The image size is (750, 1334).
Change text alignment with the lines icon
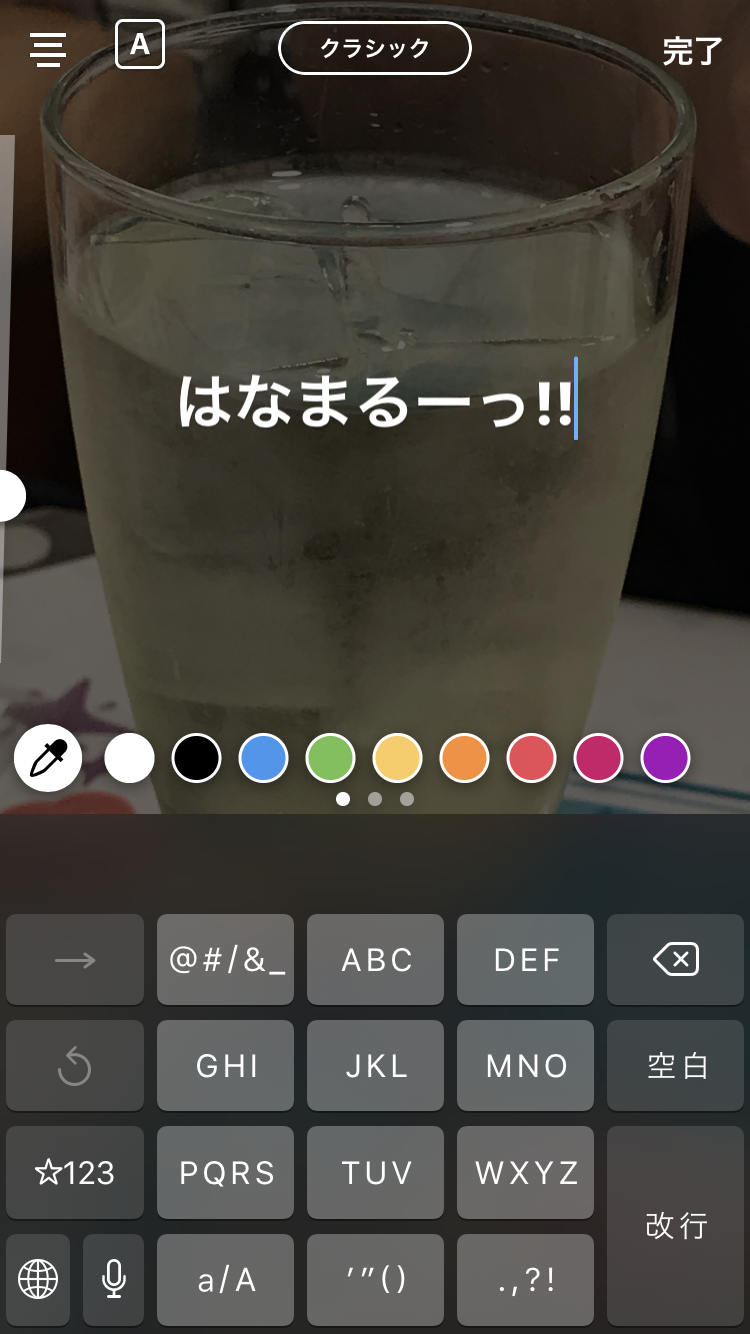click(x=48, y=48)
